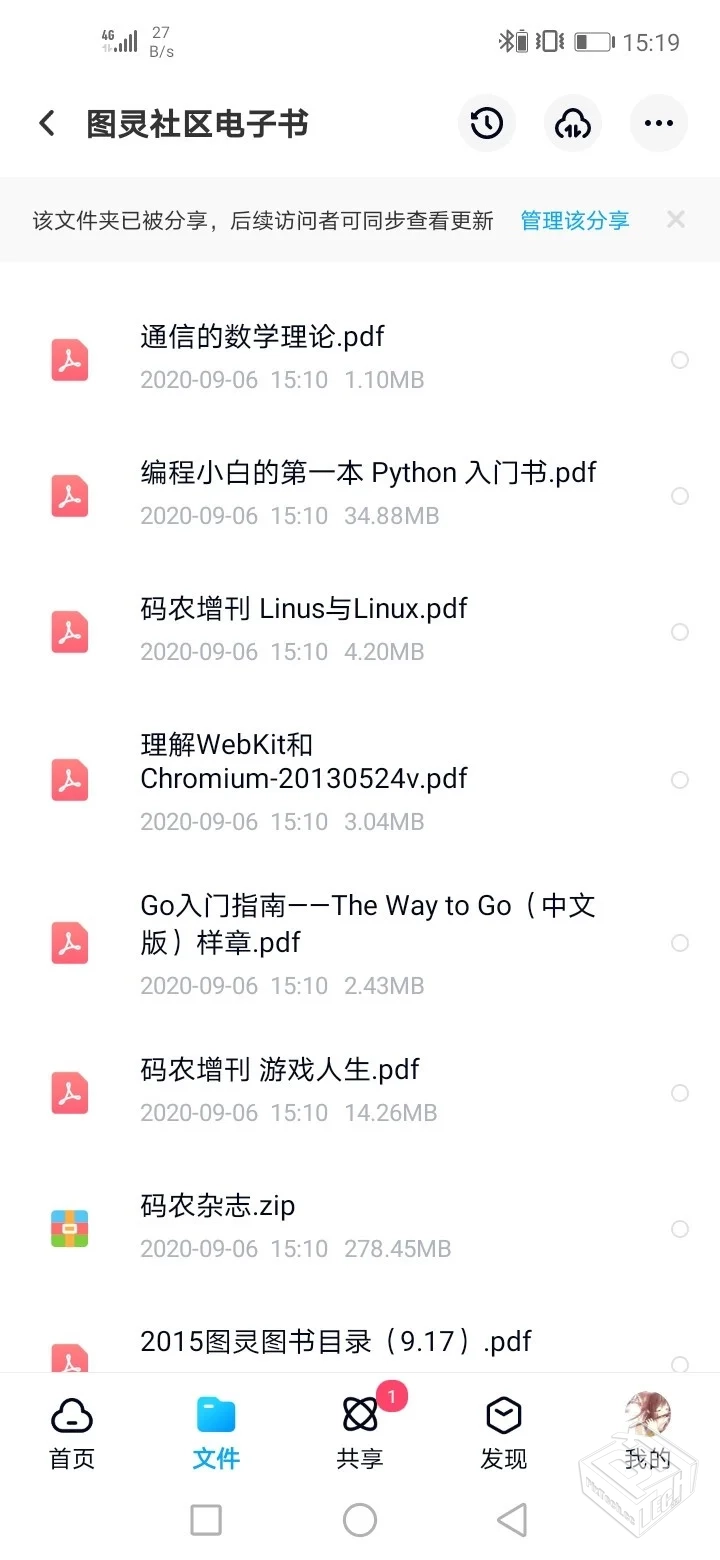Tap the back arrow to leave folder
This screenshot has height=1560, width=720.
coord(46,122)
